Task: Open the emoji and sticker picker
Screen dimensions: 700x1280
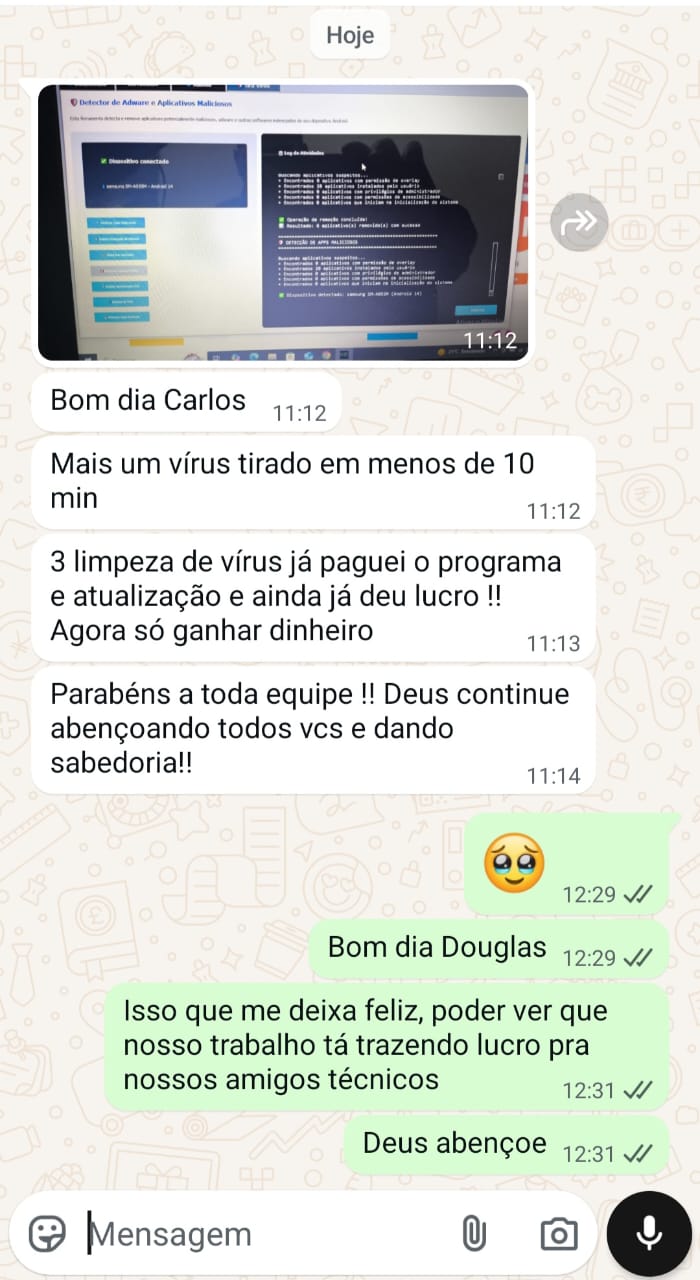Action: pyautogui.click(x=47, y=1233)
